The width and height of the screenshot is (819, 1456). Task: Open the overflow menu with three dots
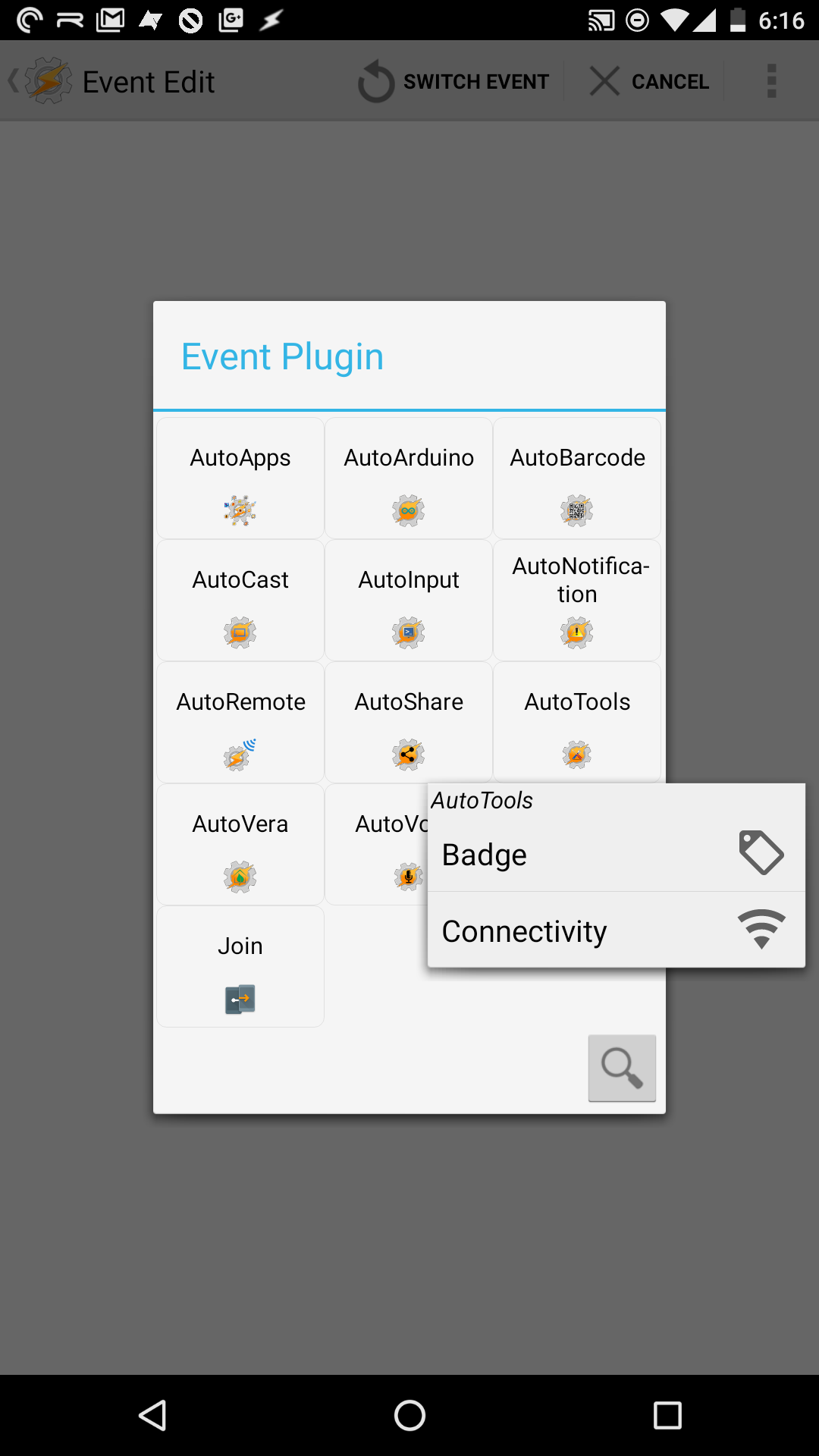(771, 80)
